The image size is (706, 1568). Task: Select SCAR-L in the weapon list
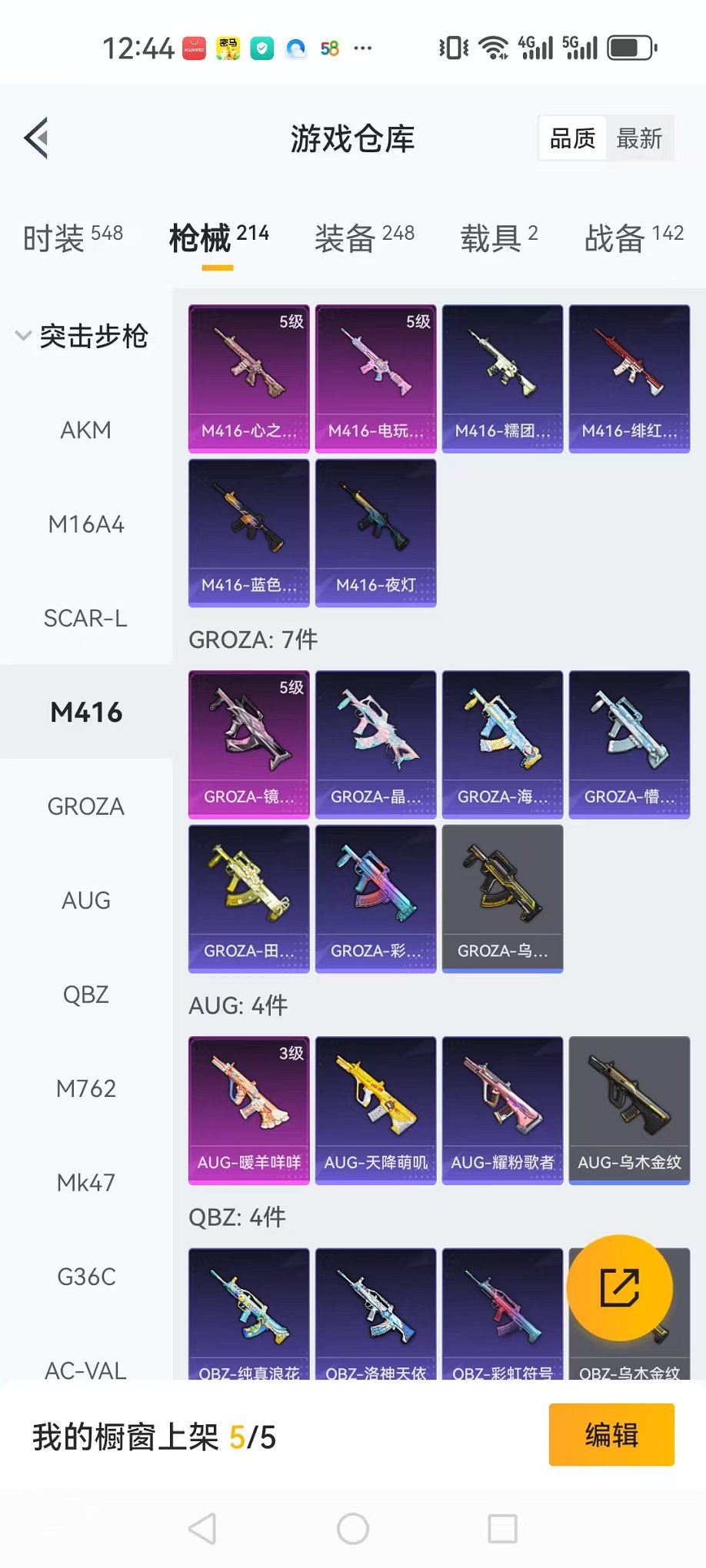tap(85, 618)
